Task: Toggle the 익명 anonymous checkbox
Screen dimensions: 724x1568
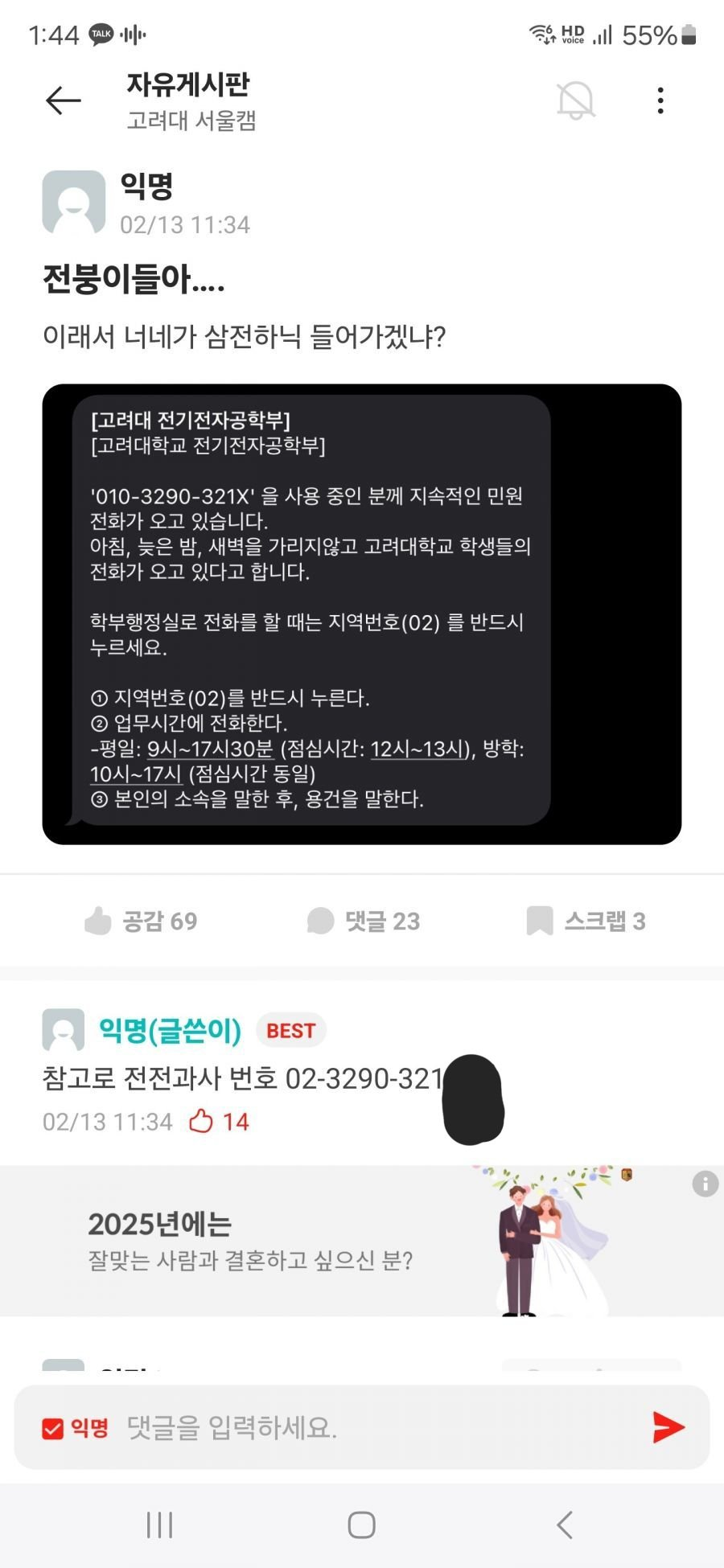Action: pyautogui.click(x=53, y=1428)
